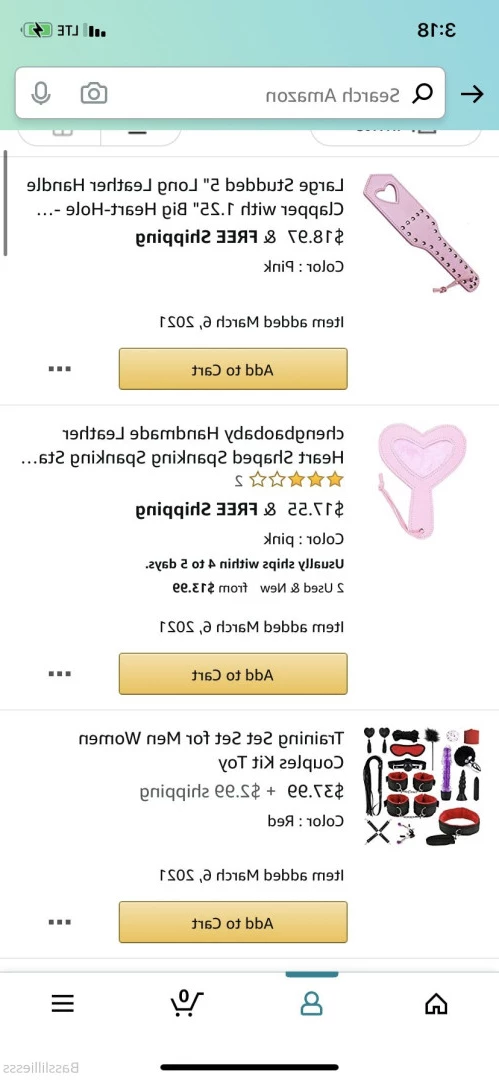Open camera search in search bar
The width and height of the screenshot is (499, 1080).
point(94,94)
